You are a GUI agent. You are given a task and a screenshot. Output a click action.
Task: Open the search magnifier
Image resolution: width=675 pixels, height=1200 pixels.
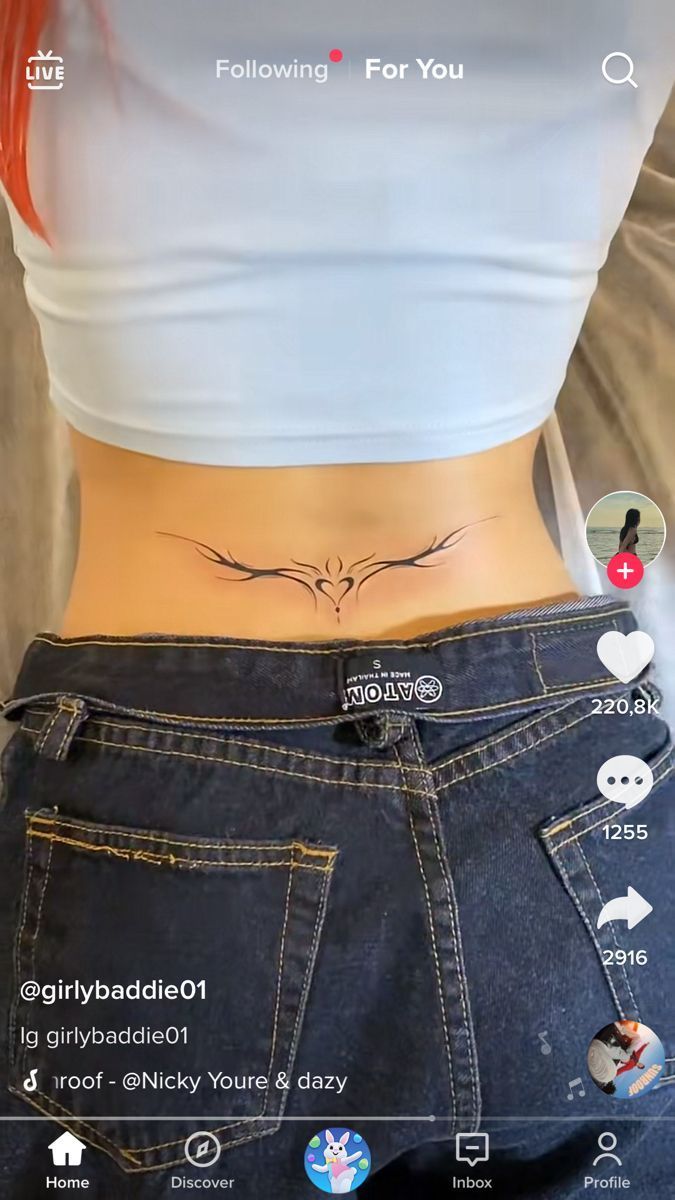click(x=619, y=70)
